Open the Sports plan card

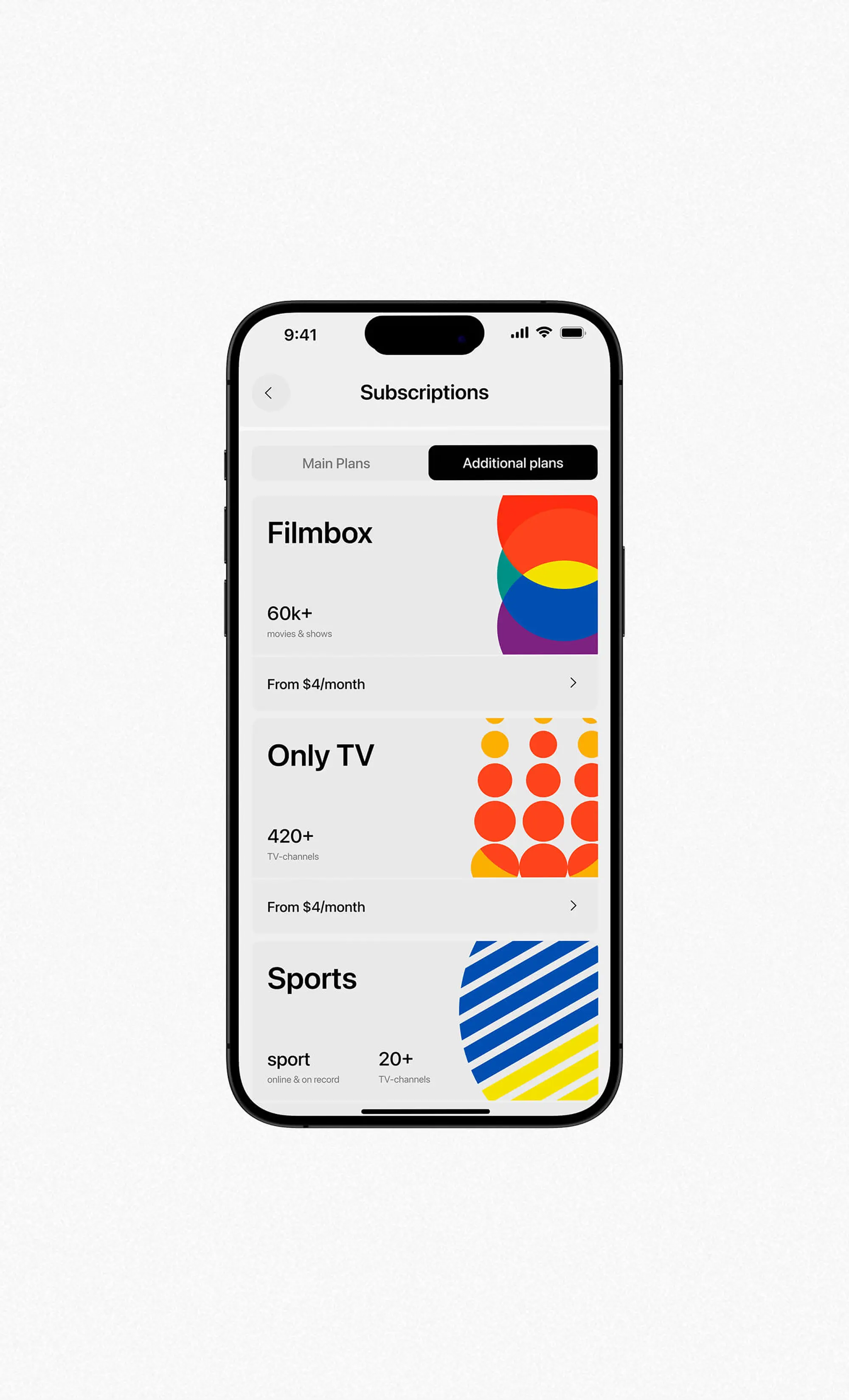point(424,1020)
